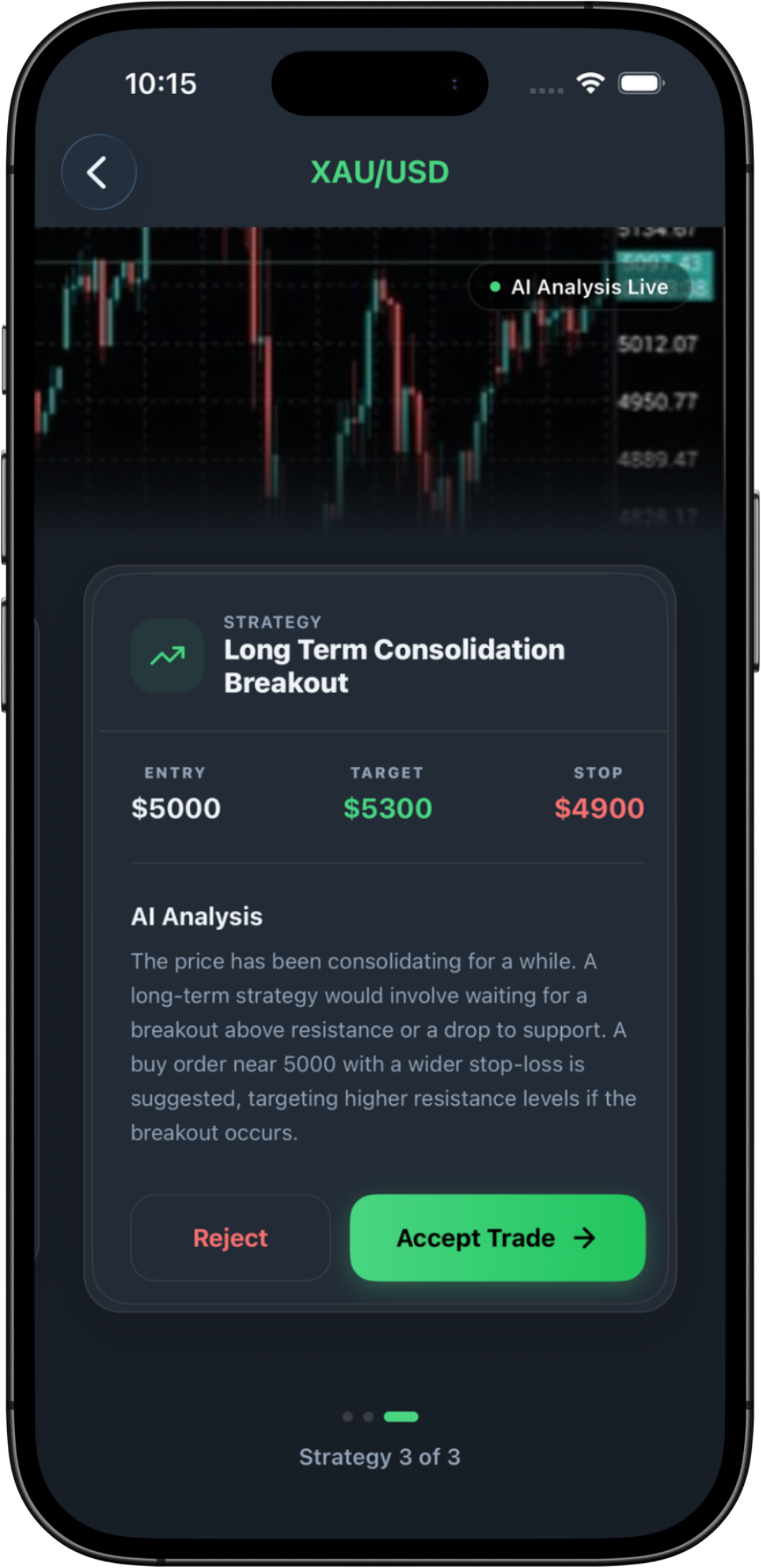Select the Target value $5300
Image resolution: width=761 pixels, height=1568 pixels.
(388, 807)
